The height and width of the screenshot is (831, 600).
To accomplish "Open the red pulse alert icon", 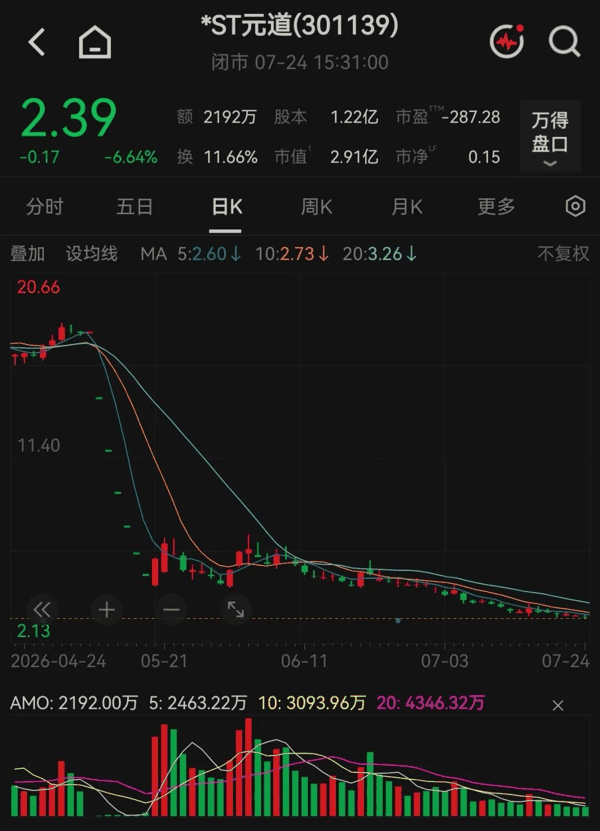I will [x=507, y=41].
